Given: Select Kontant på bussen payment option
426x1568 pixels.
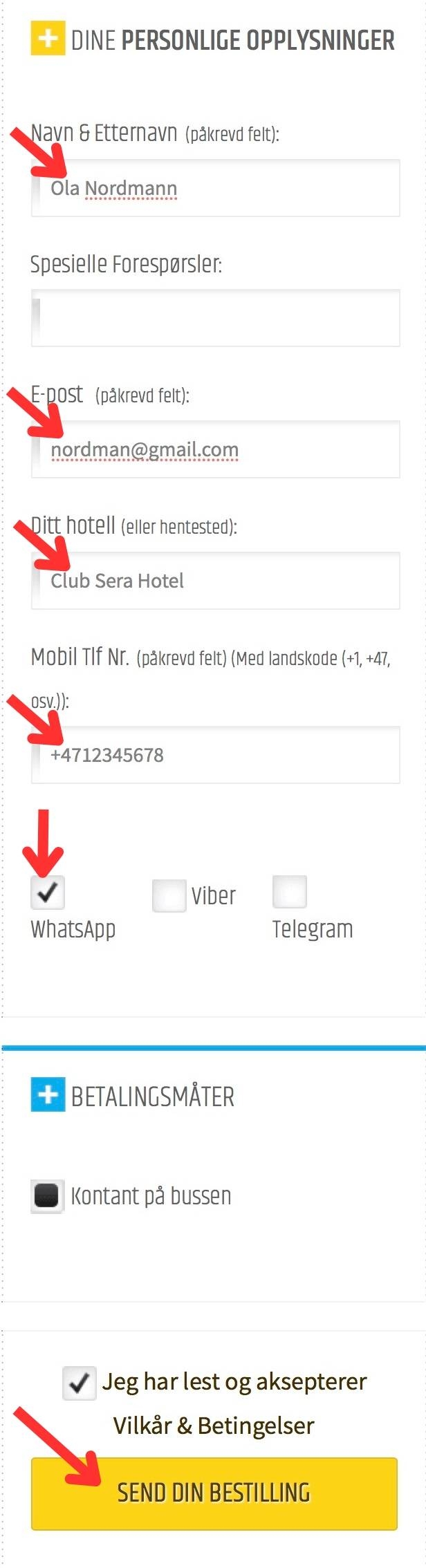Looking at the screenshot, I should [x=48, y=1196].
